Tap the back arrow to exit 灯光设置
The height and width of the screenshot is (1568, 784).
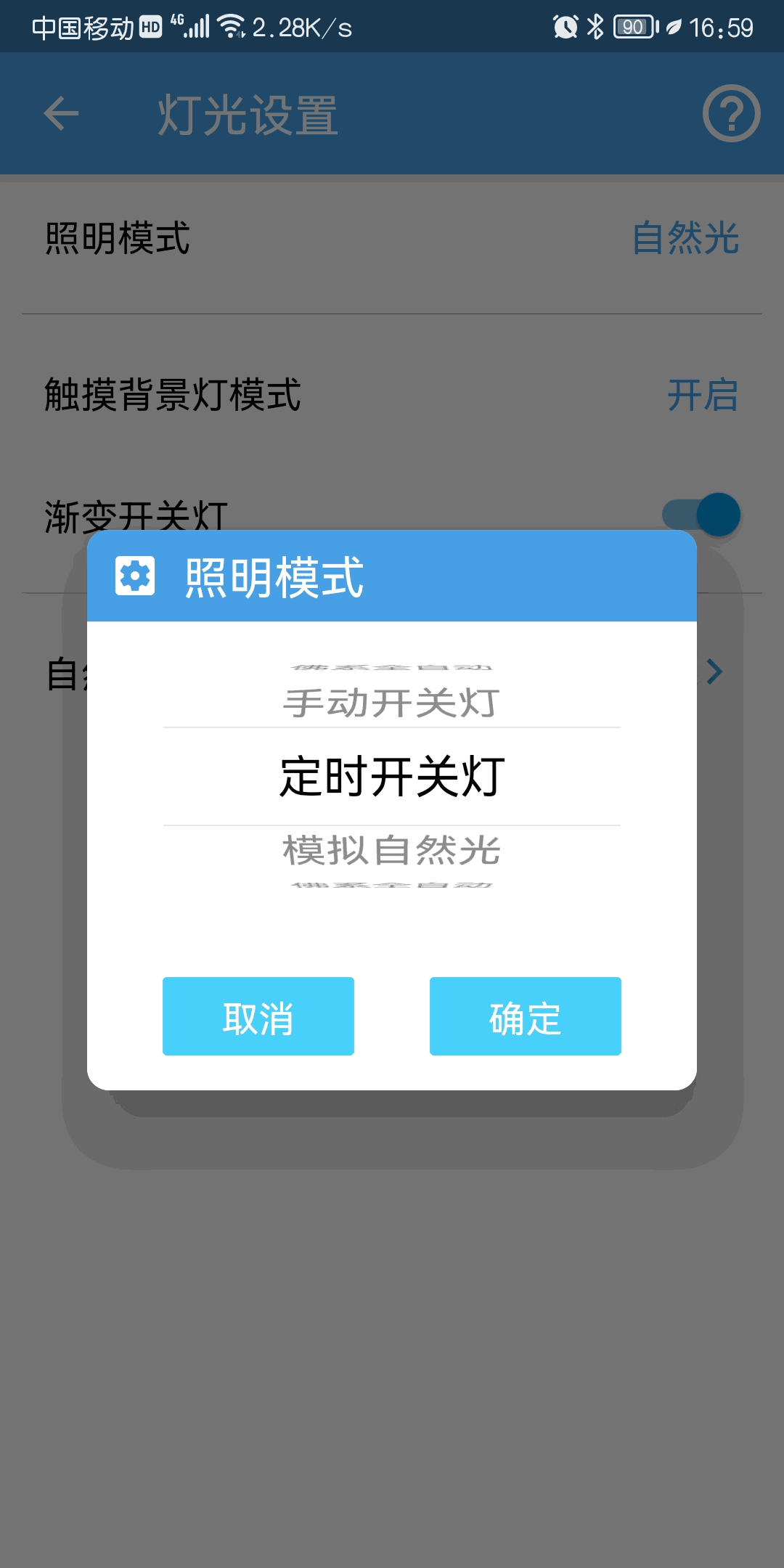pos(60,113)
